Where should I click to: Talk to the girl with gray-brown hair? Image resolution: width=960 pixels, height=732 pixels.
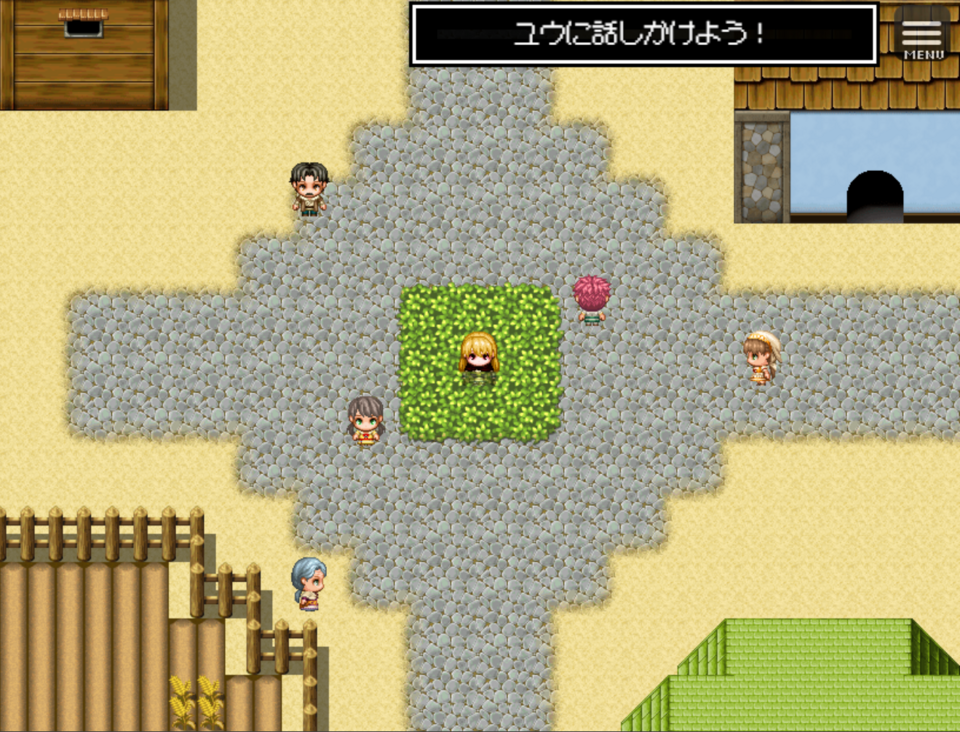(366, 420)
